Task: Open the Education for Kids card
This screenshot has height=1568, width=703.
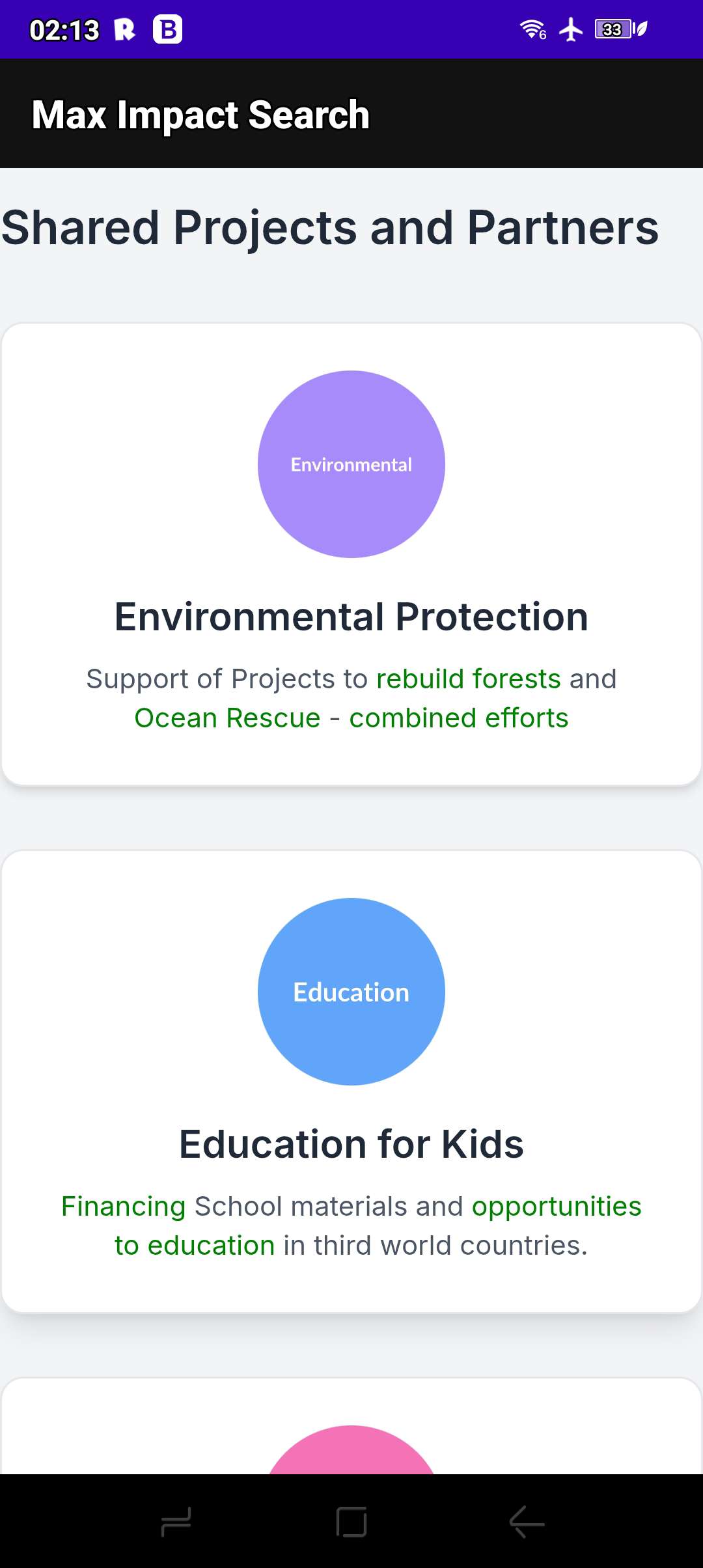Action: [351, 1143]
